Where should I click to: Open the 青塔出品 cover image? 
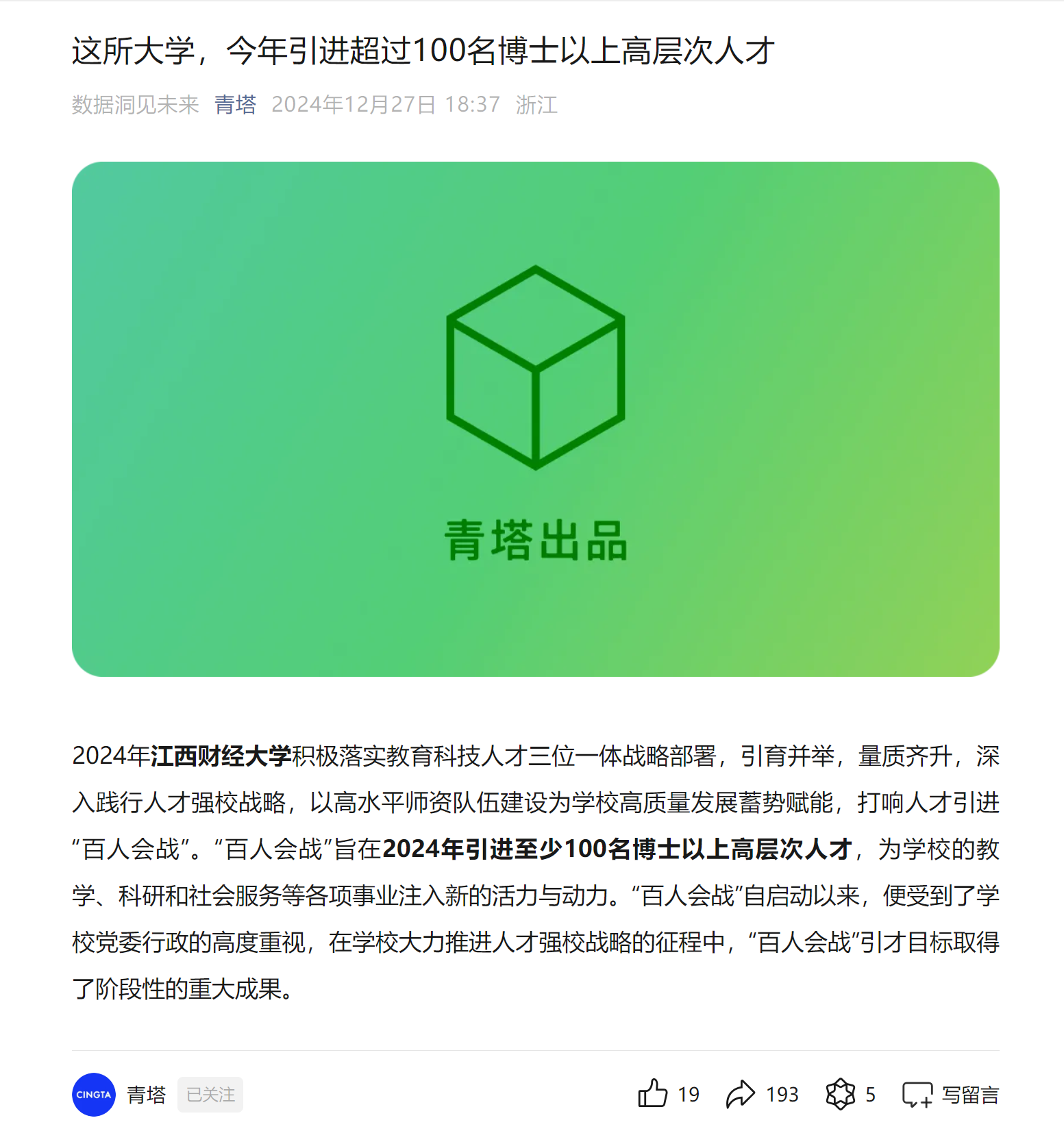[x=536, y=419]
